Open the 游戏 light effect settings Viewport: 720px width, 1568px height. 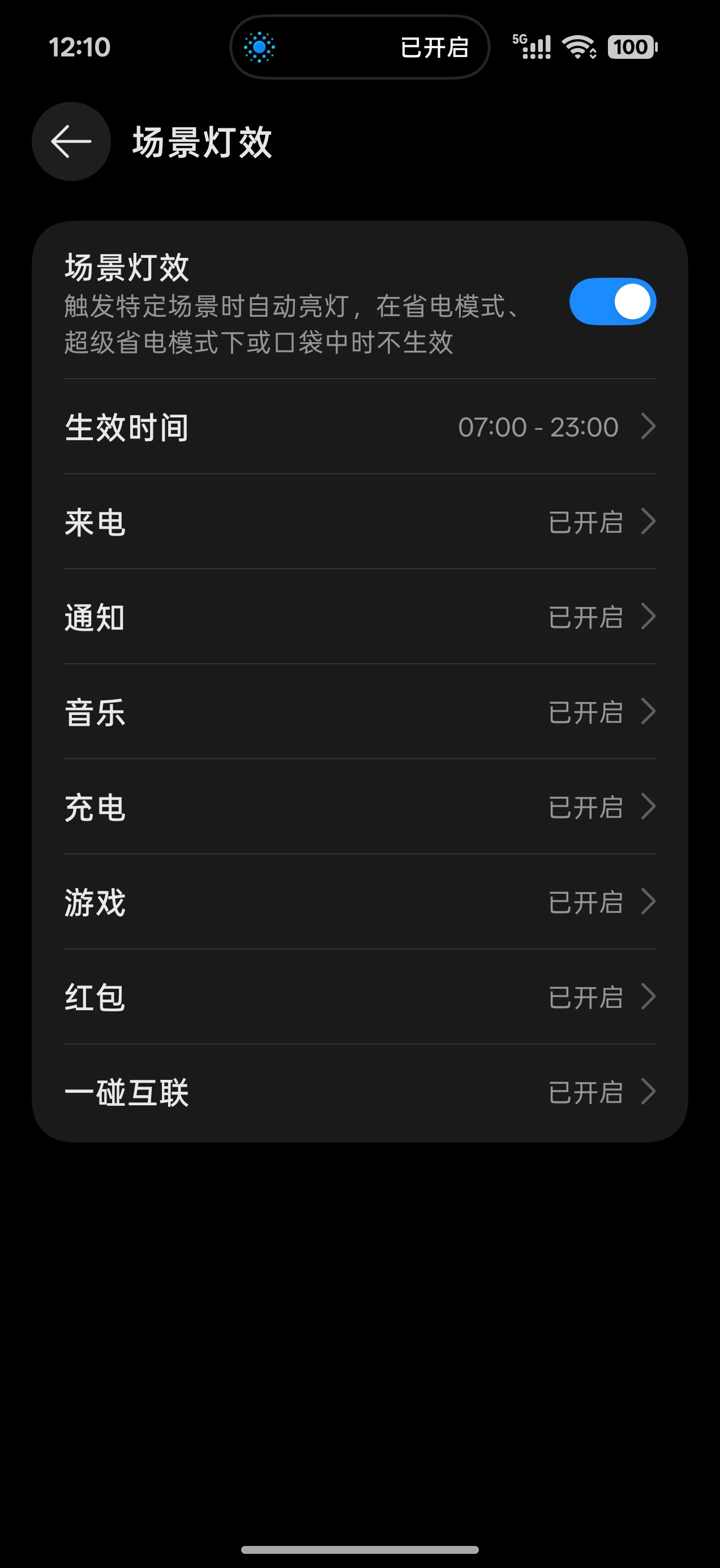pyautogui.click(x=360, y=902)
